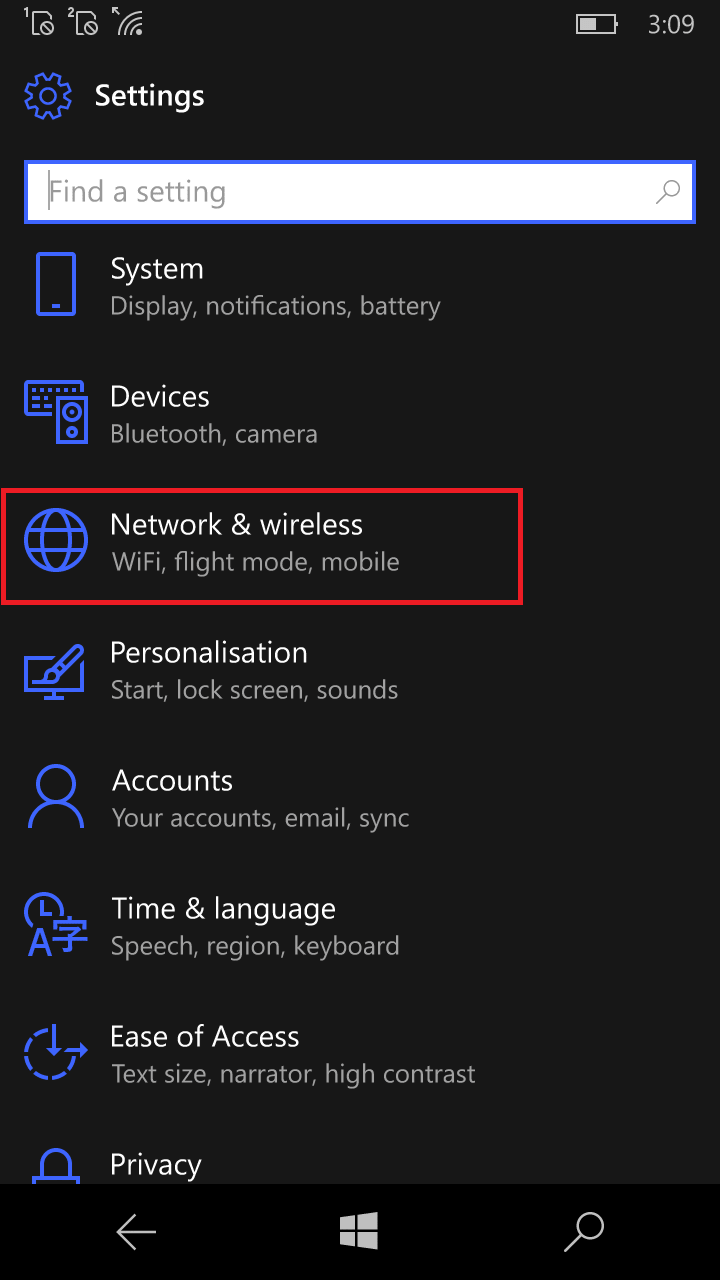Tap the magnifier icon in the search box
This screenshot has width=720, height=1280.
(667, 191)
